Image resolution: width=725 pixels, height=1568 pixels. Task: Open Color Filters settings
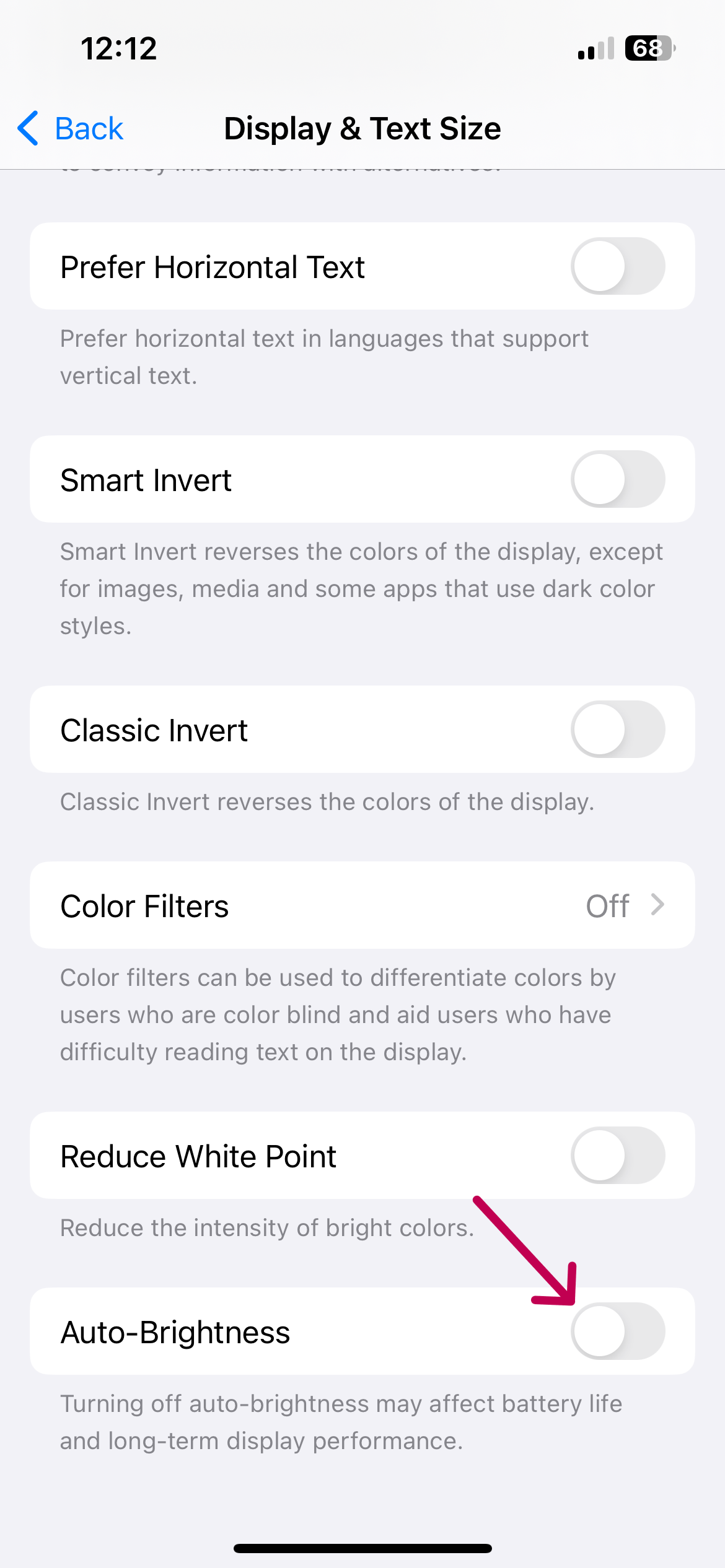362,905
